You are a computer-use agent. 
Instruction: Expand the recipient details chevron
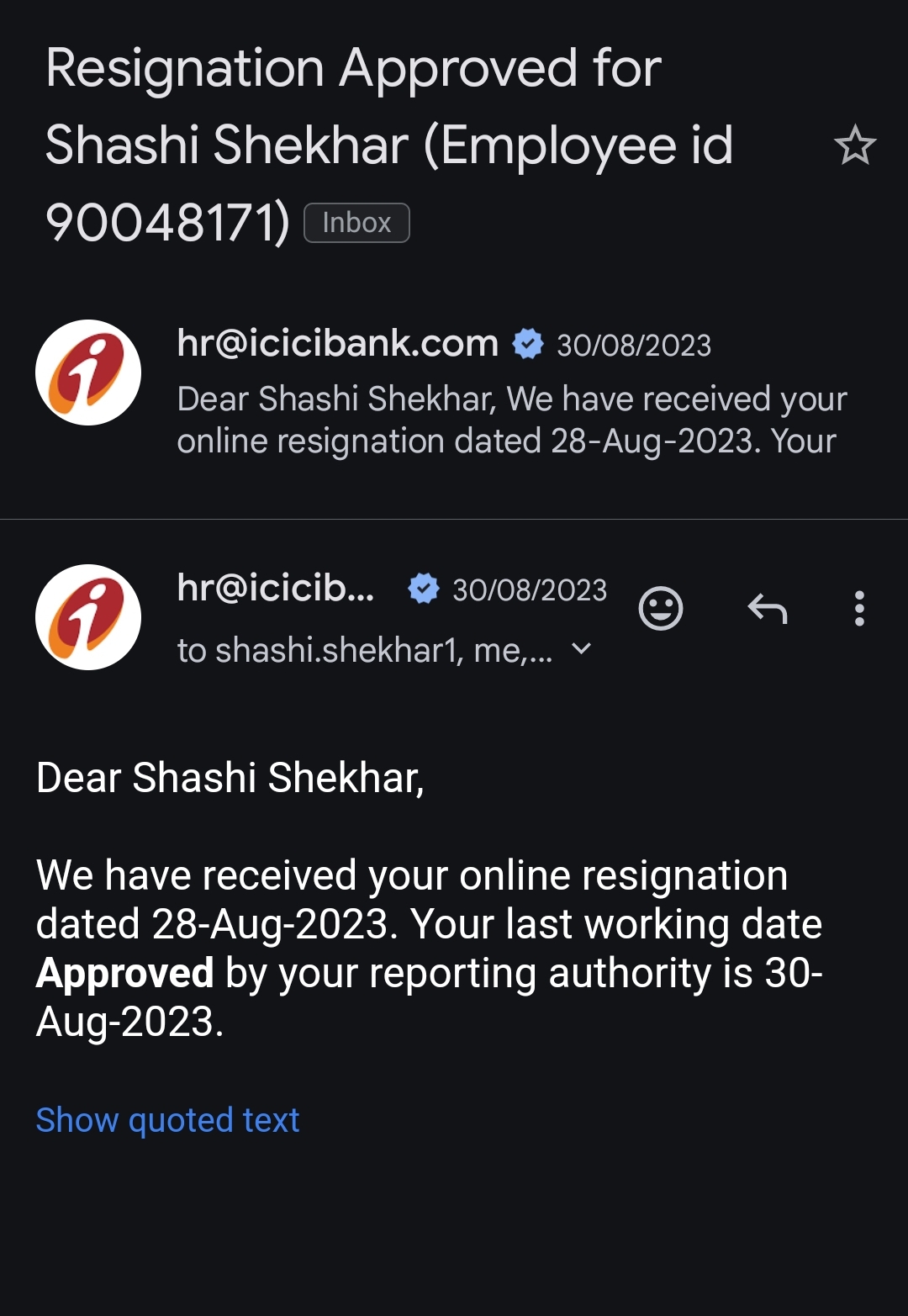click(581, 649)
